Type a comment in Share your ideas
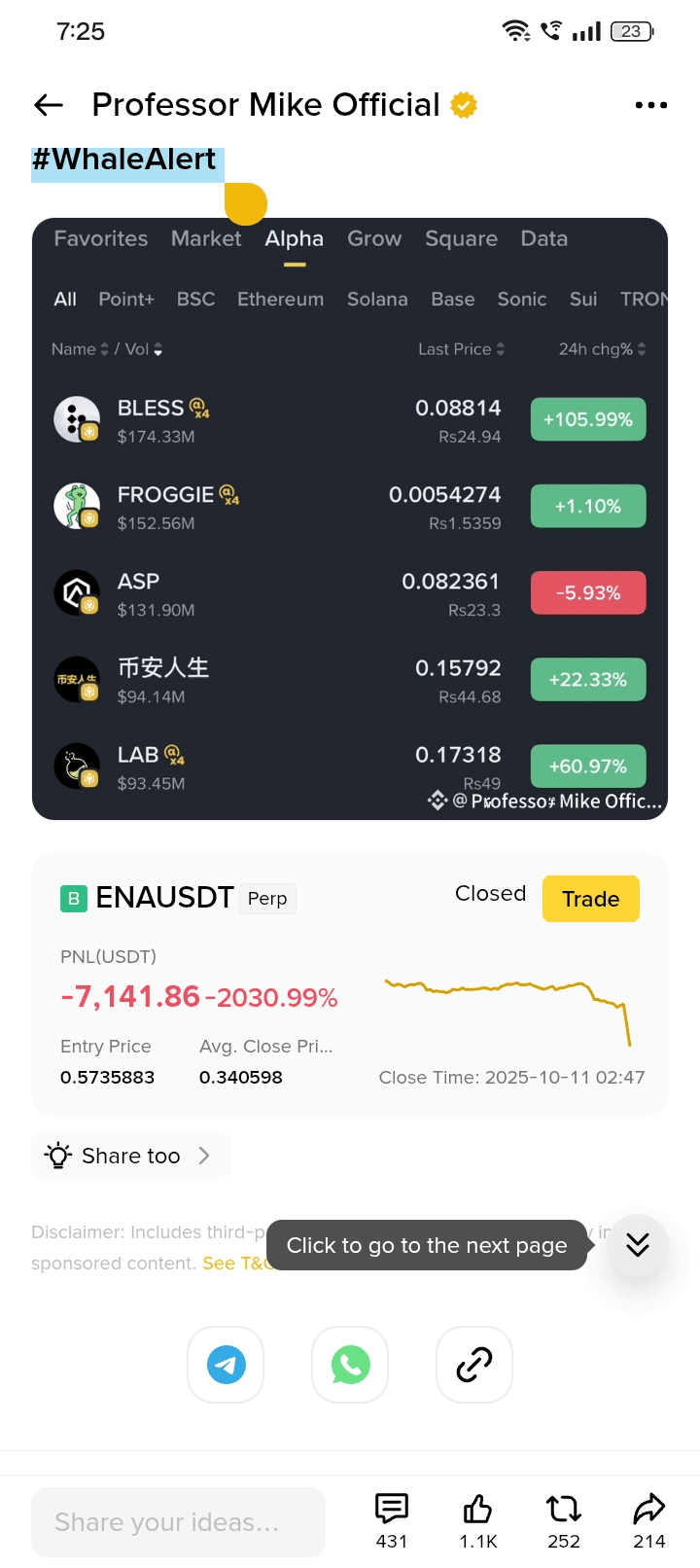 tap(178, 1522)
